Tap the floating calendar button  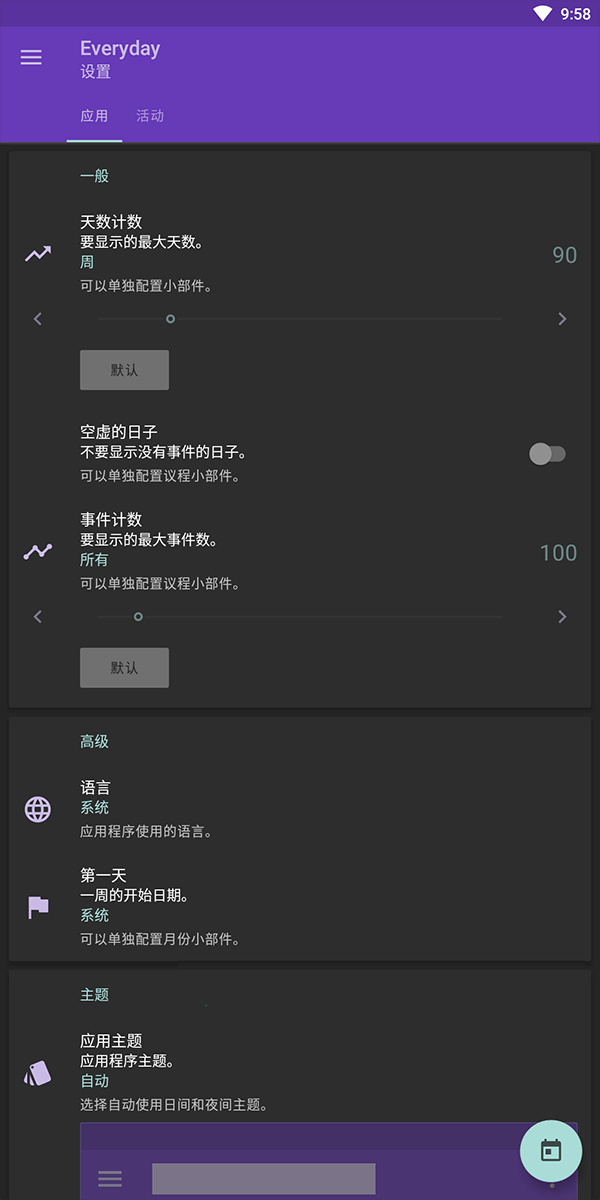tap(551, 1150)
